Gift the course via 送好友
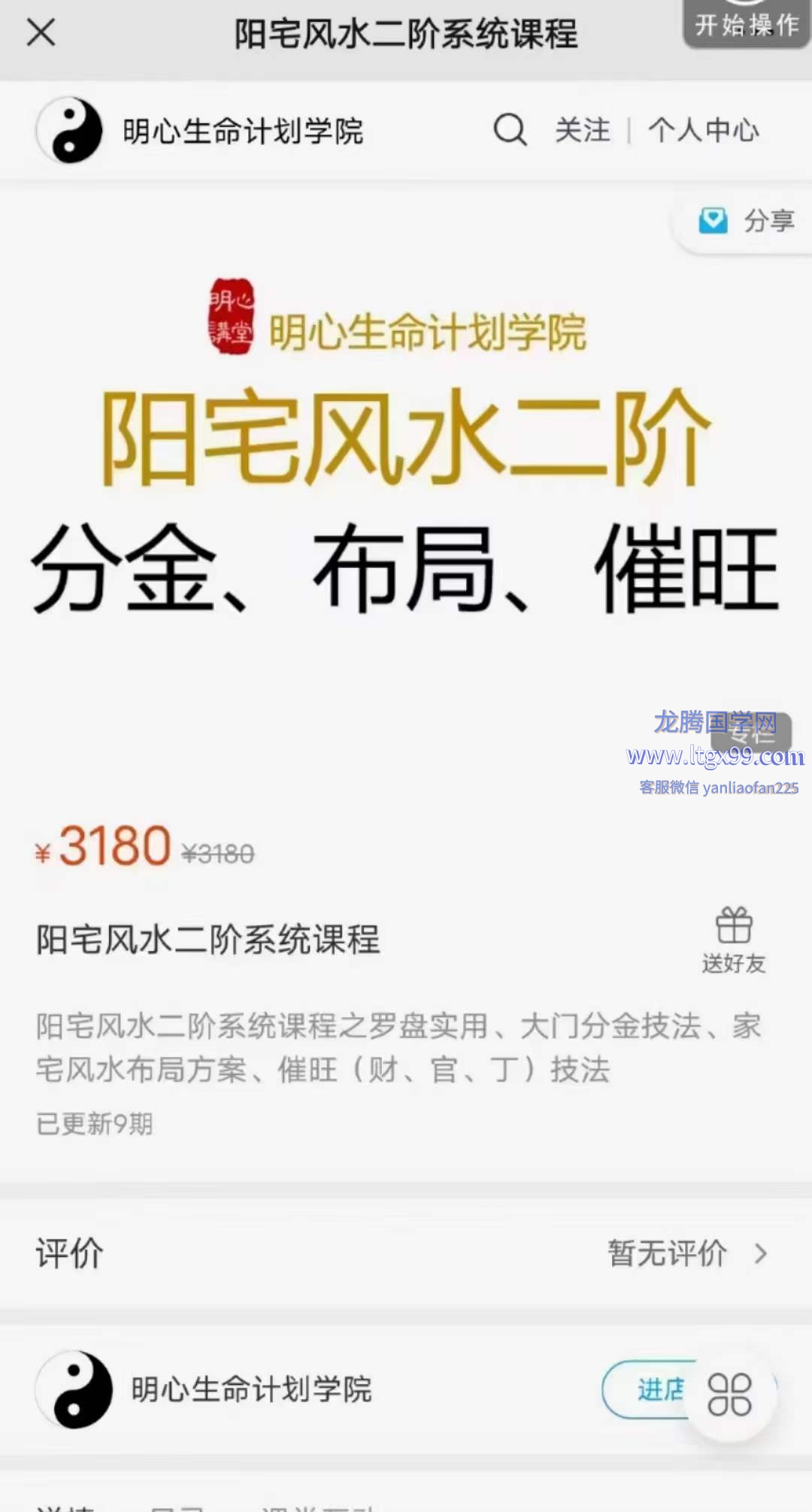 pos(733,940)
